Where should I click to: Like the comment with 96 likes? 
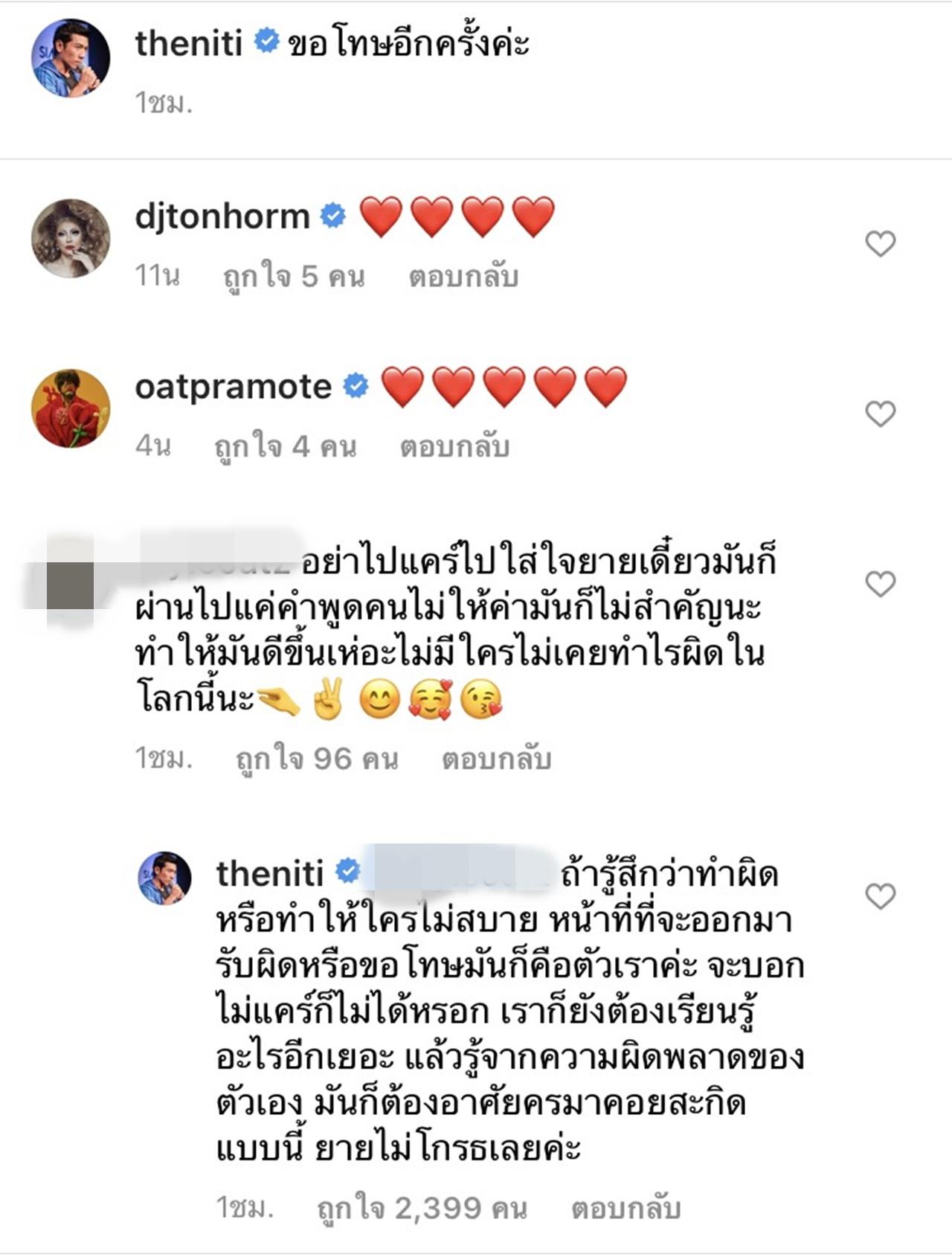[880, 584]
